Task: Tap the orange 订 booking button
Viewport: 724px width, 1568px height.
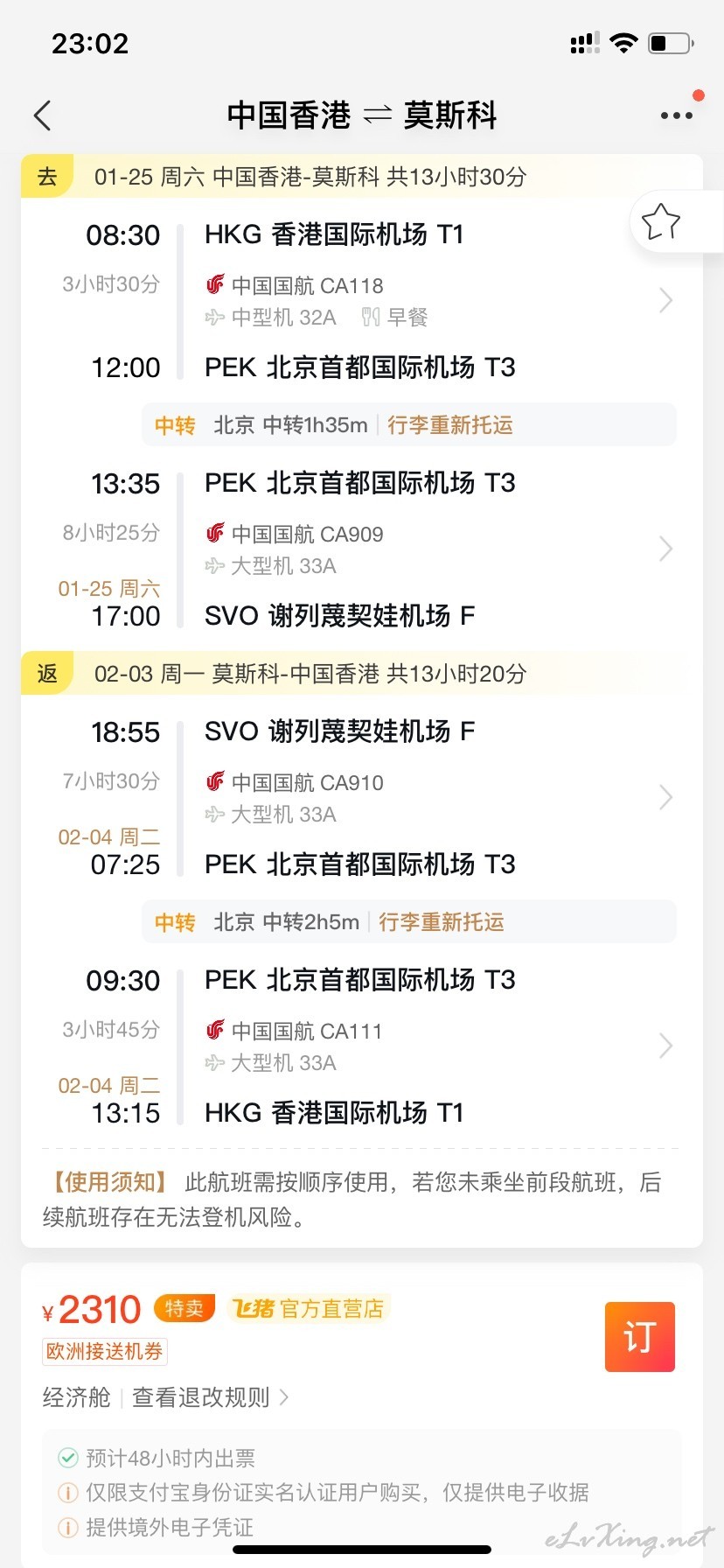Action: click(x=640, y=1337)
